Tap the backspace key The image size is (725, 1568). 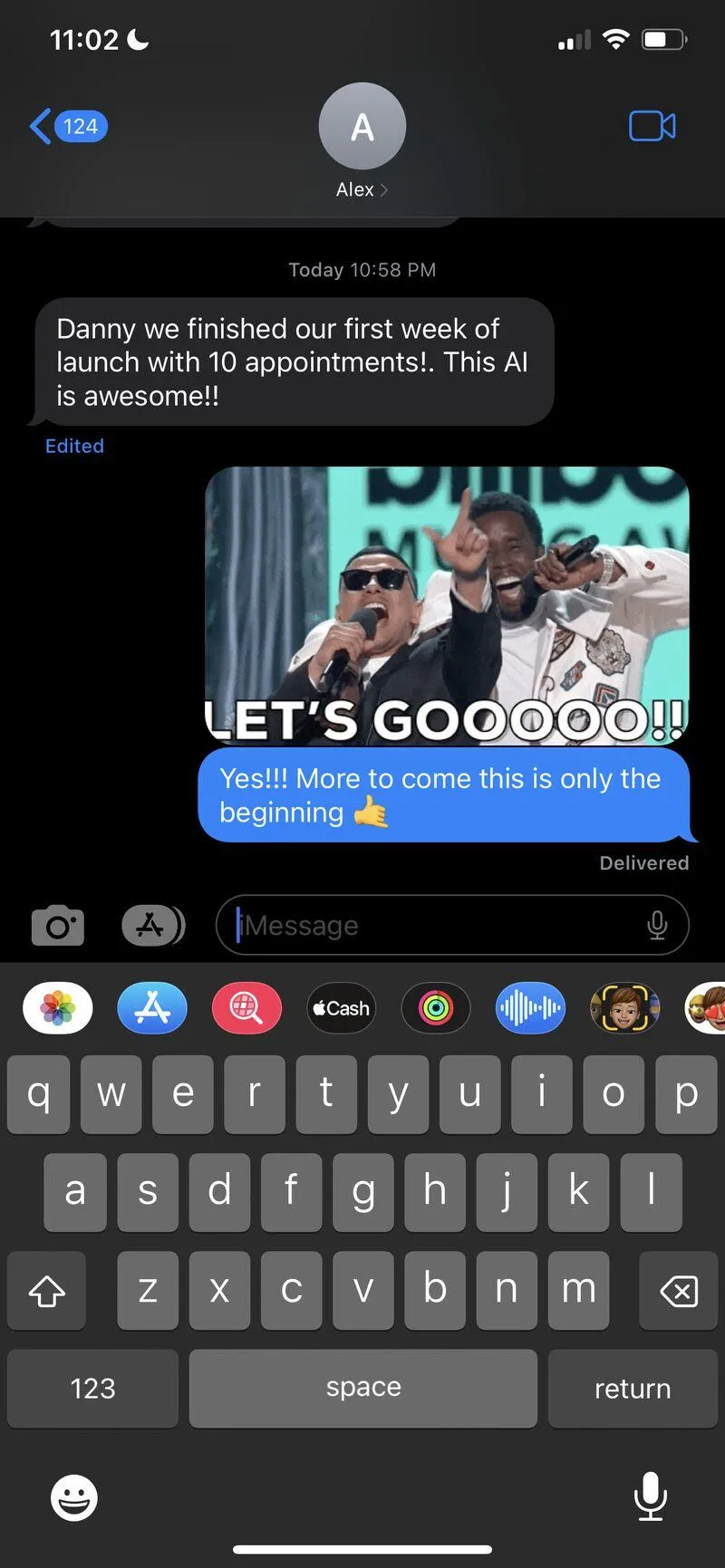679,1291
